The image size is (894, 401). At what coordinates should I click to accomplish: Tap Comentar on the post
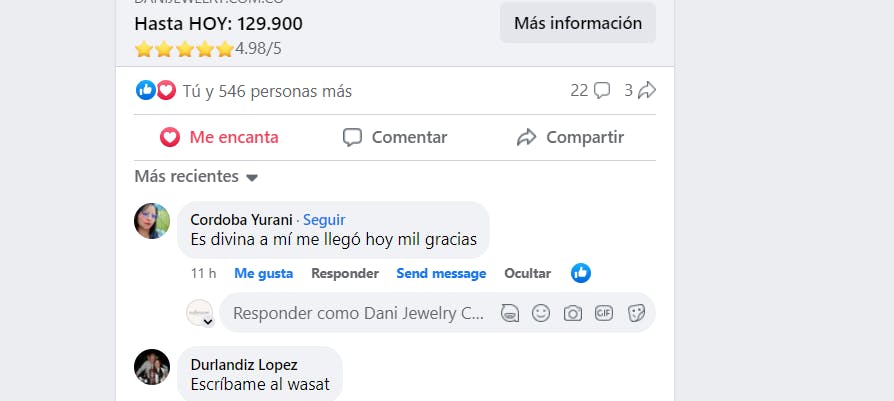point(395,137)
